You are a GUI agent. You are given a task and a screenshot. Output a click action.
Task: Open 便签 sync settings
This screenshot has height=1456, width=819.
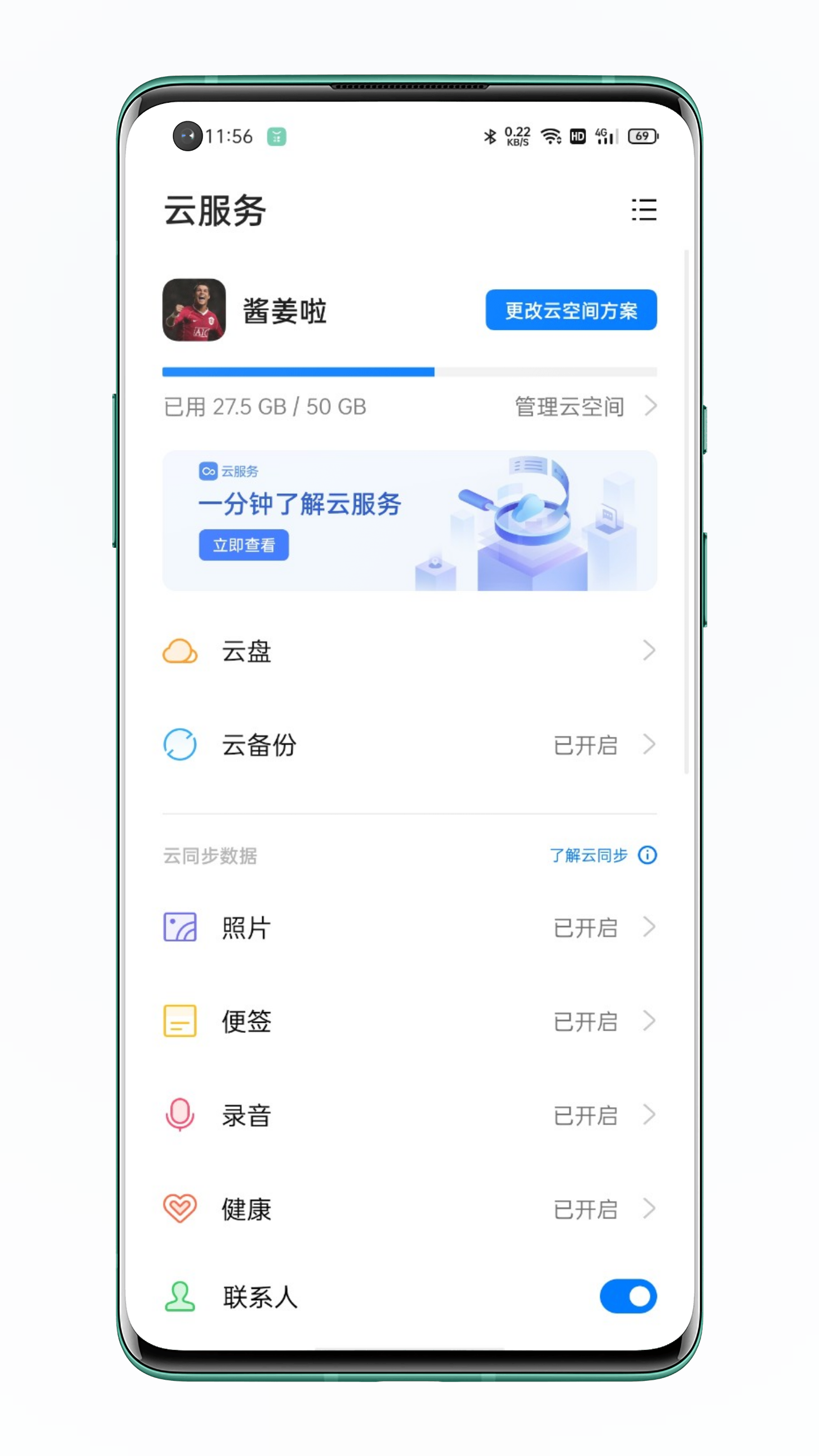409,1021
